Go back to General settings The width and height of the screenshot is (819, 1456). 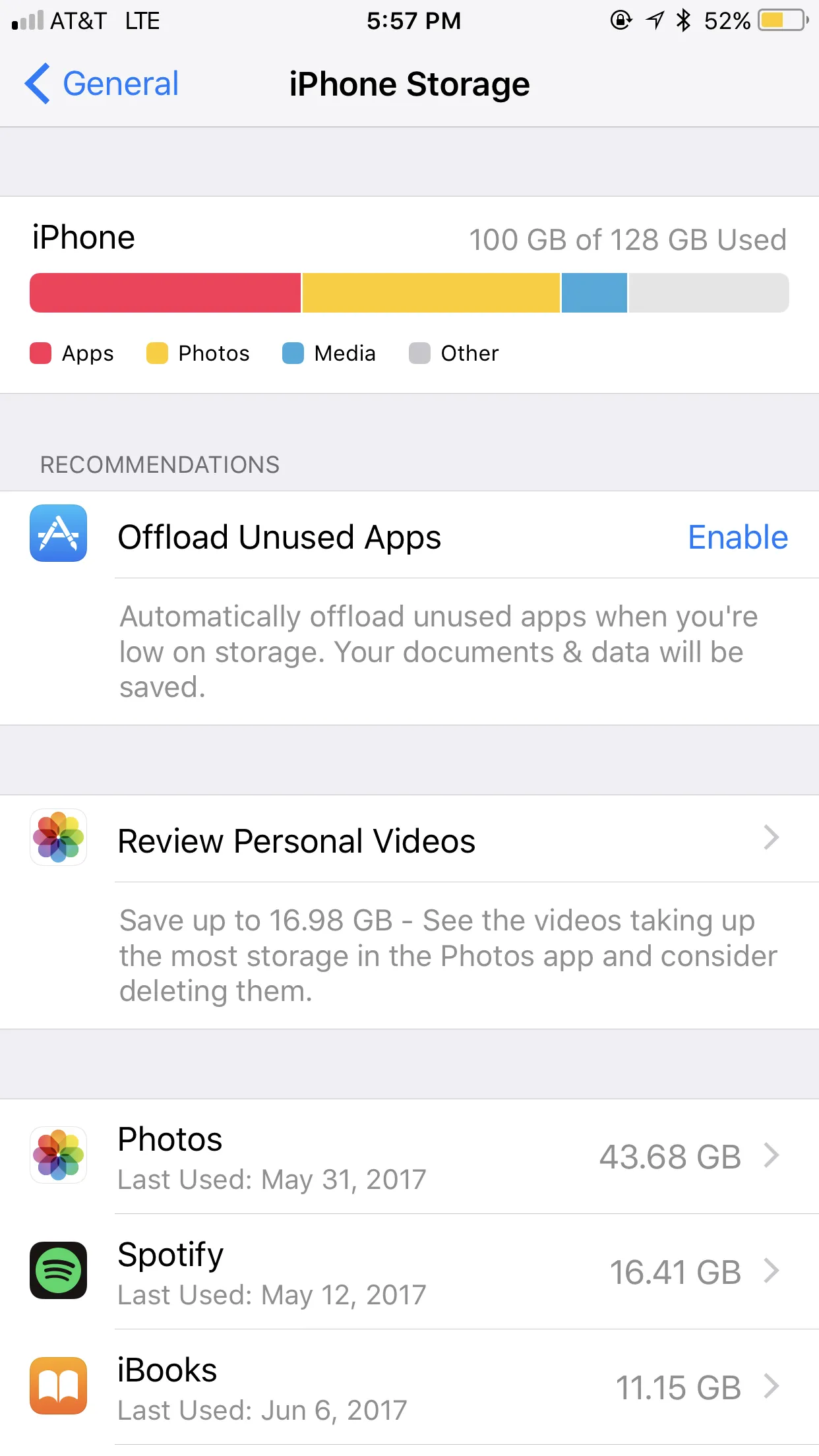(102, 84)
